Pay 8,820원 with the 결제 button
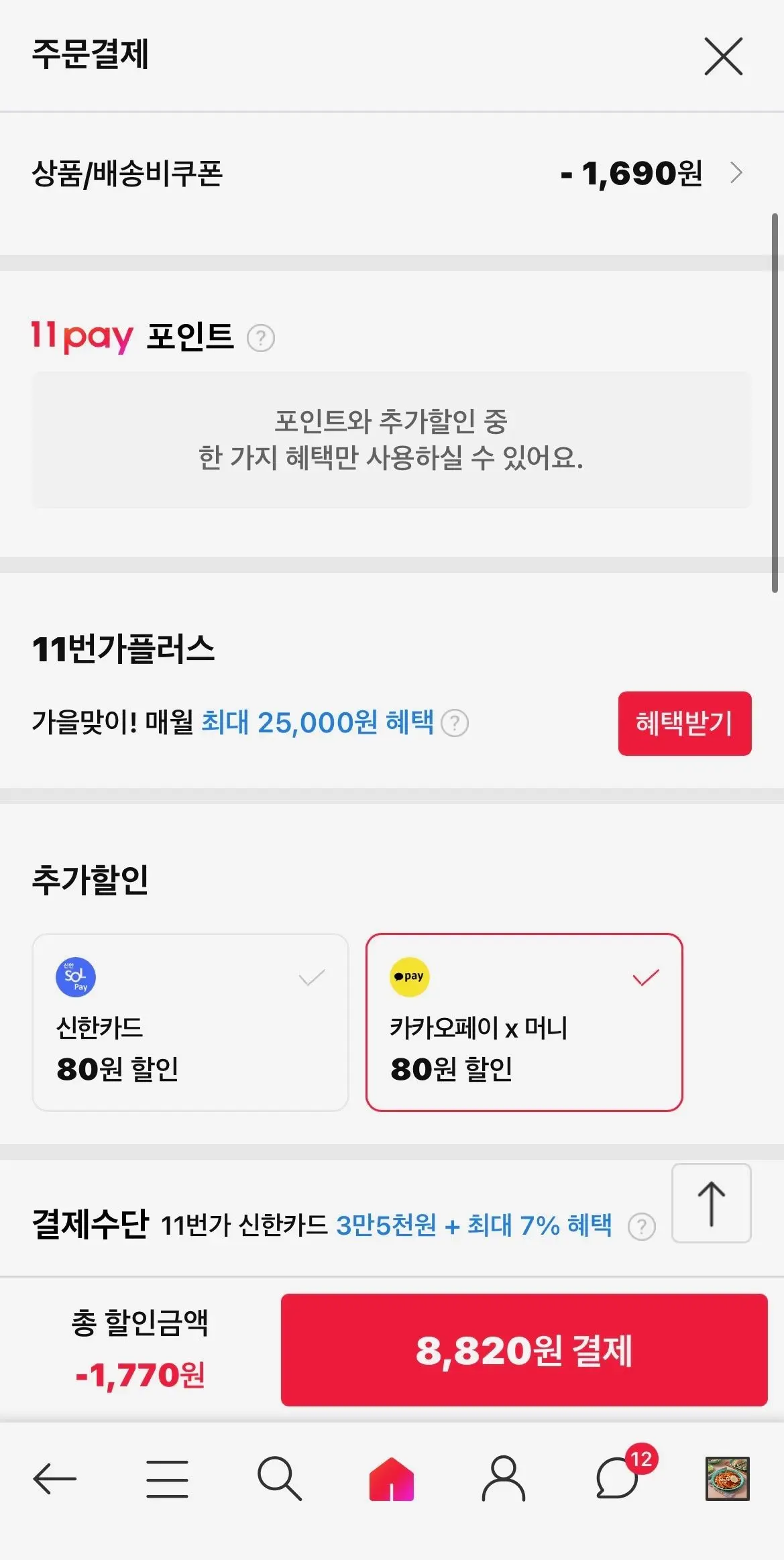 point(524,1349)
